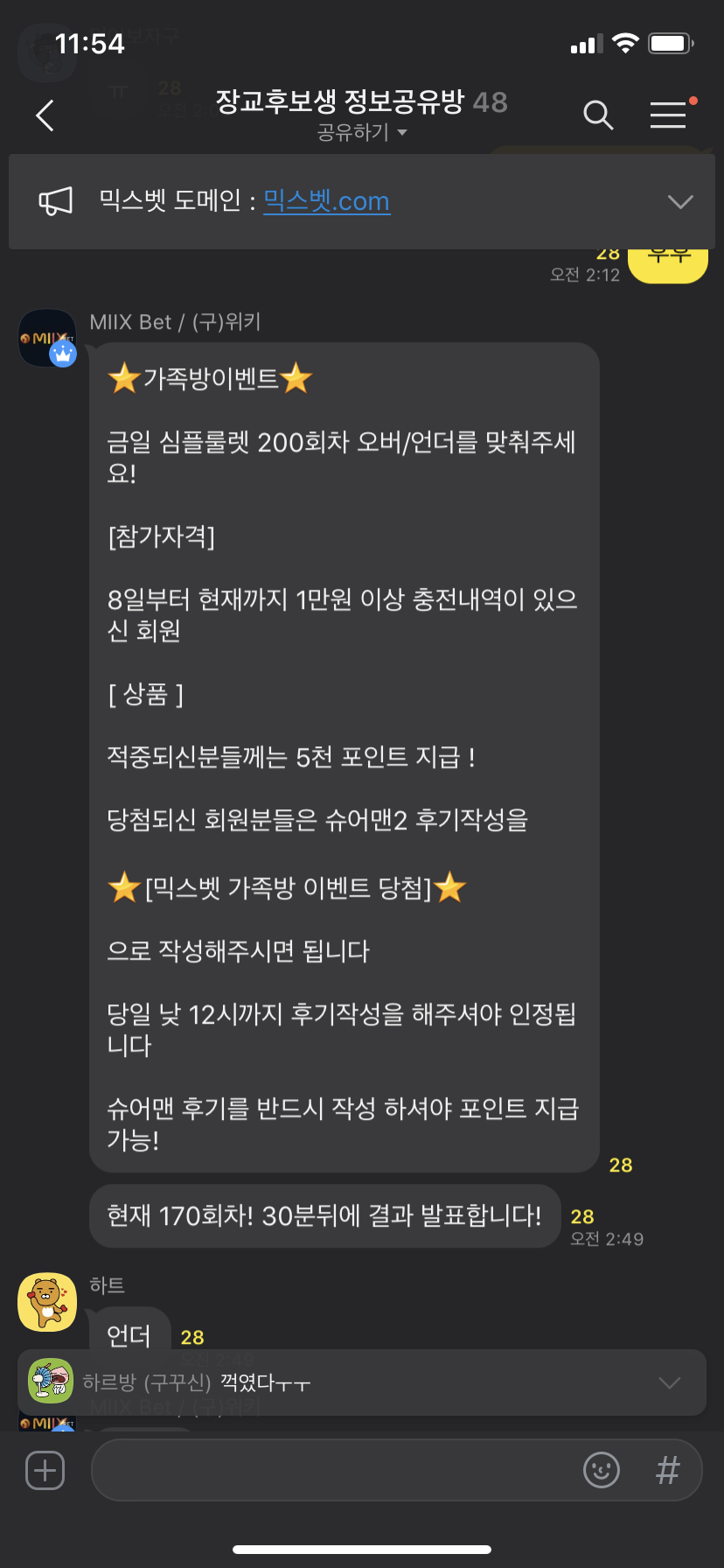Expand the pinned notice banner
Image resolution: width=724 pixels, height=1568 pixels.
coord(679,202)
